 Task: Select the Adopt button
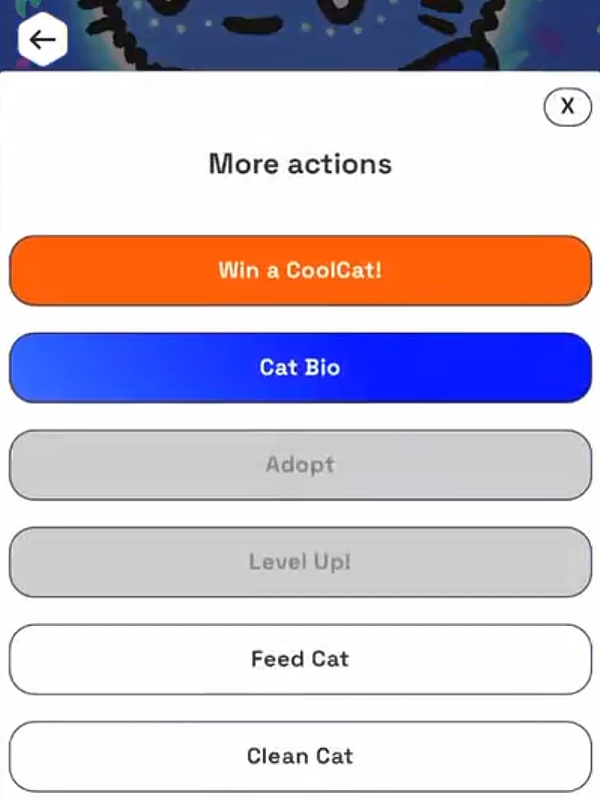click(x=300, y=464)
